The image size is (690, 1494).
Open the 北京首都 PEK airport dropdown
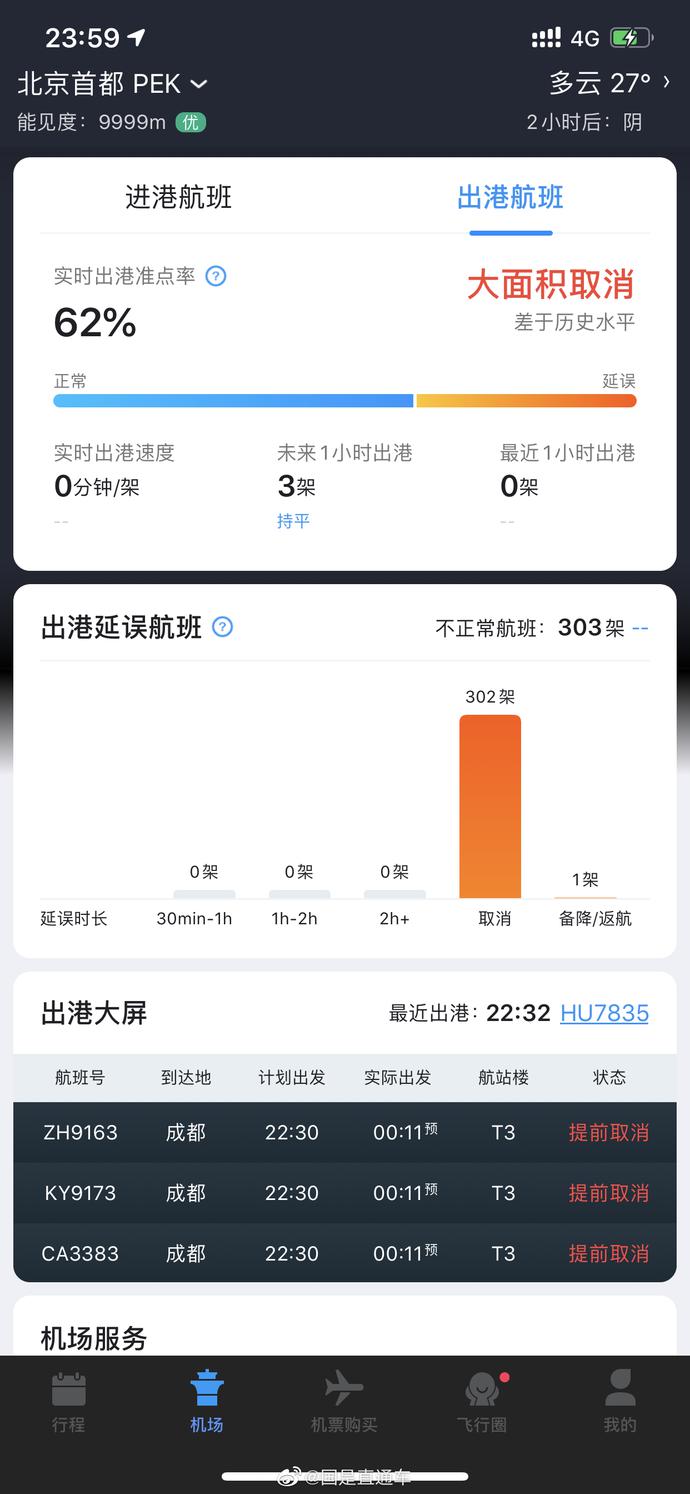pos(112,84)
